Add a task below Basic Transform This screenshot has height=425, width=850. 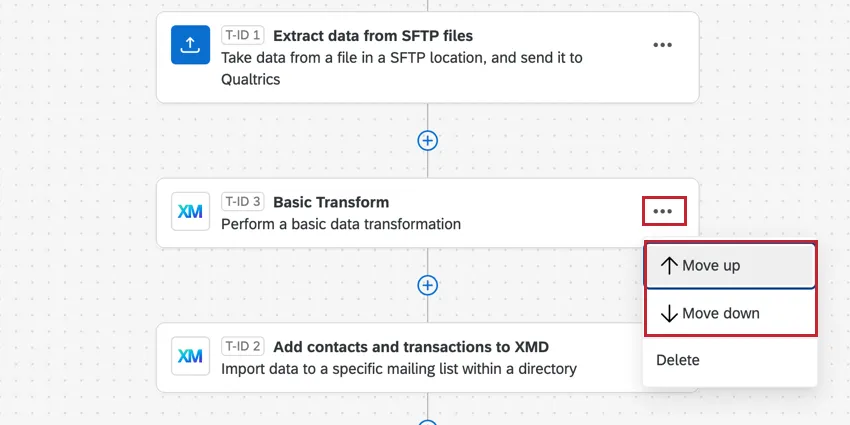click(x=427, y=285)
